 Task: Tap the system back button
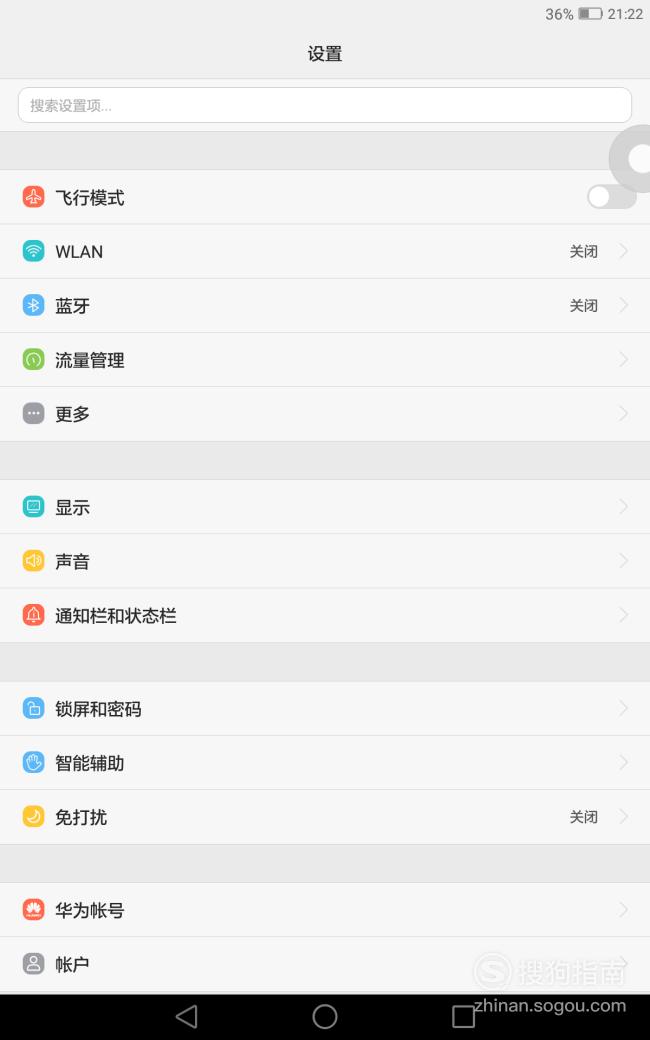[187, 1016]
